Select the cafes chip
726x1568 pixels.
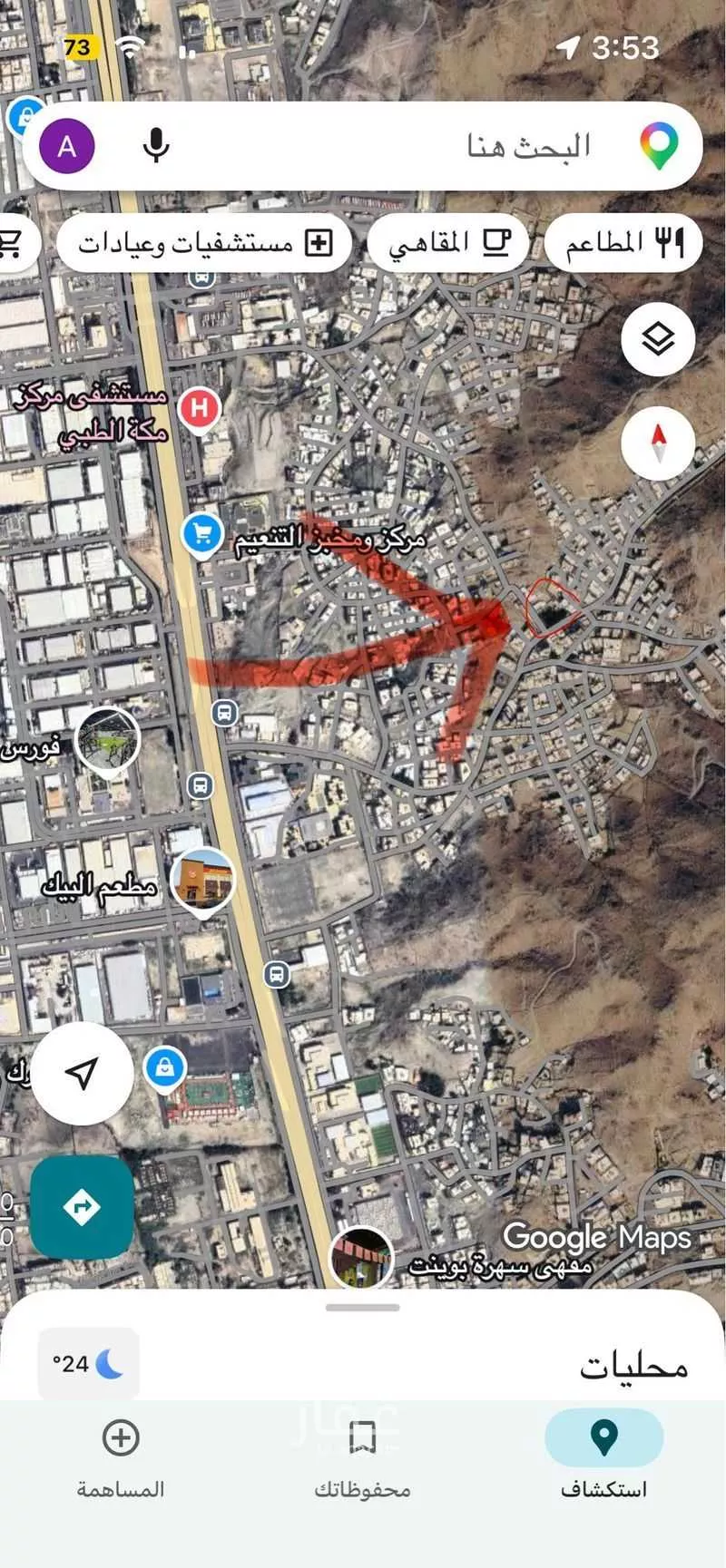tap(447, 242)
